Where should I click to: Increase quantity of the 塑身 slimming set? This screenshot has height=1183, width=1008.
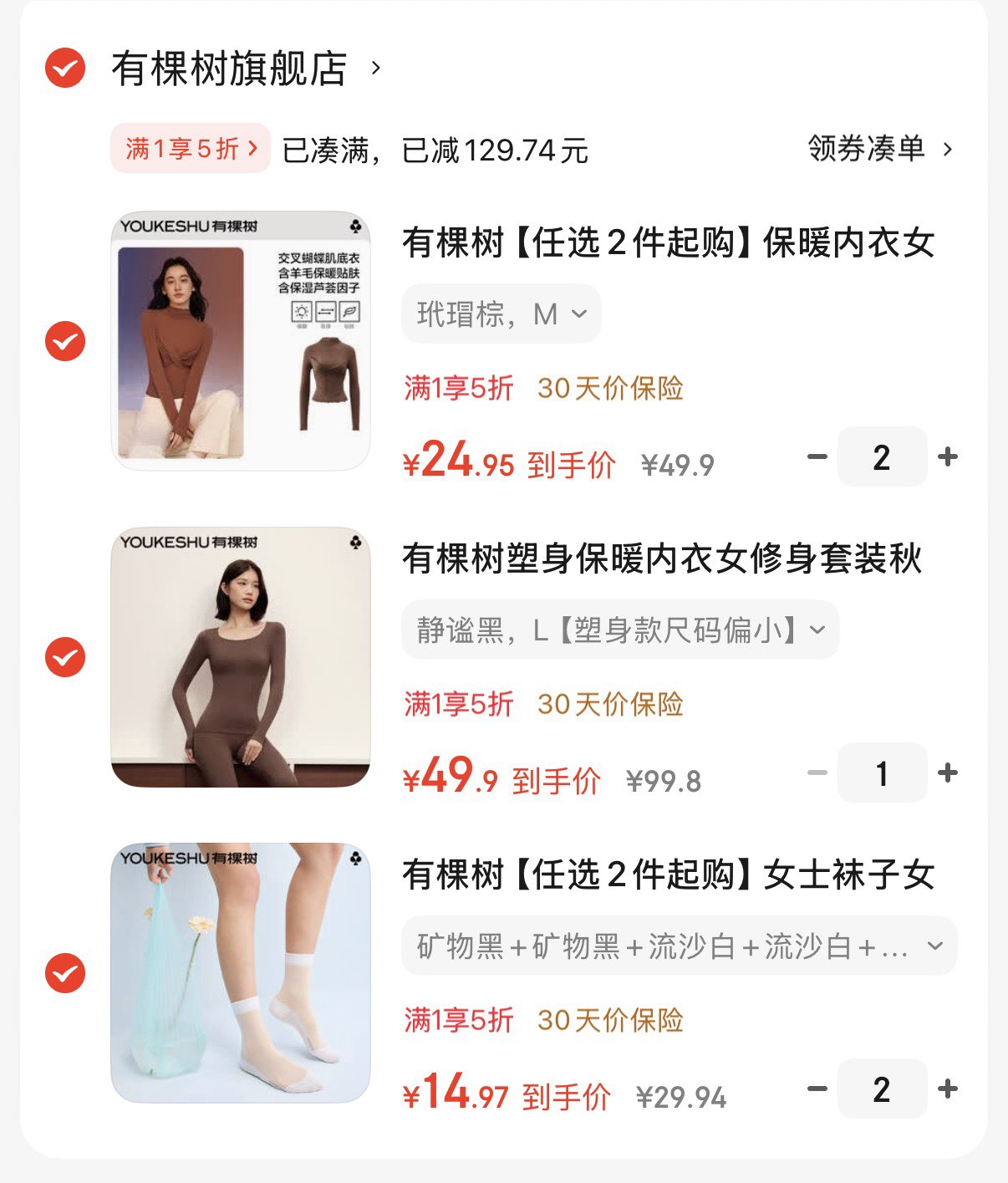tap(947, 773)
